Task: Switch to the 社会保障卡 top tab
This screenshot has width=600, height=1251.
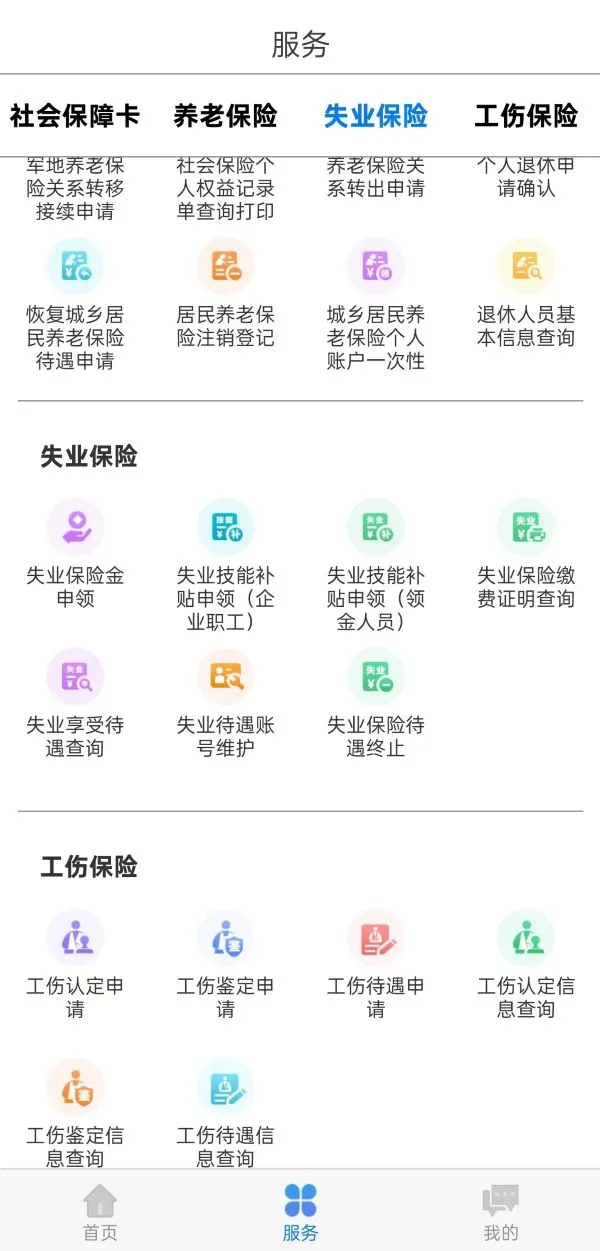Action: (75, 116)
